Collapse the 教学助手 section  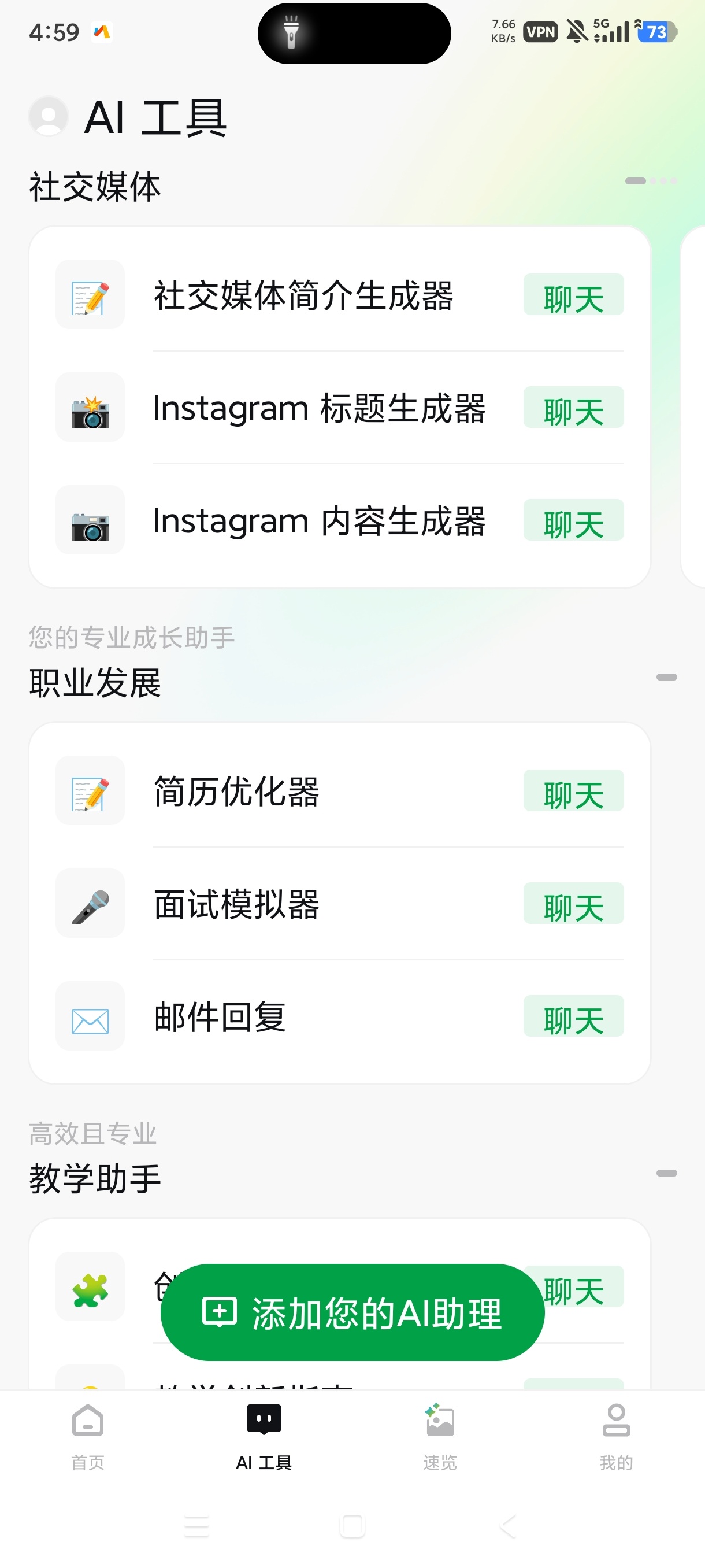coord(667,1174)
